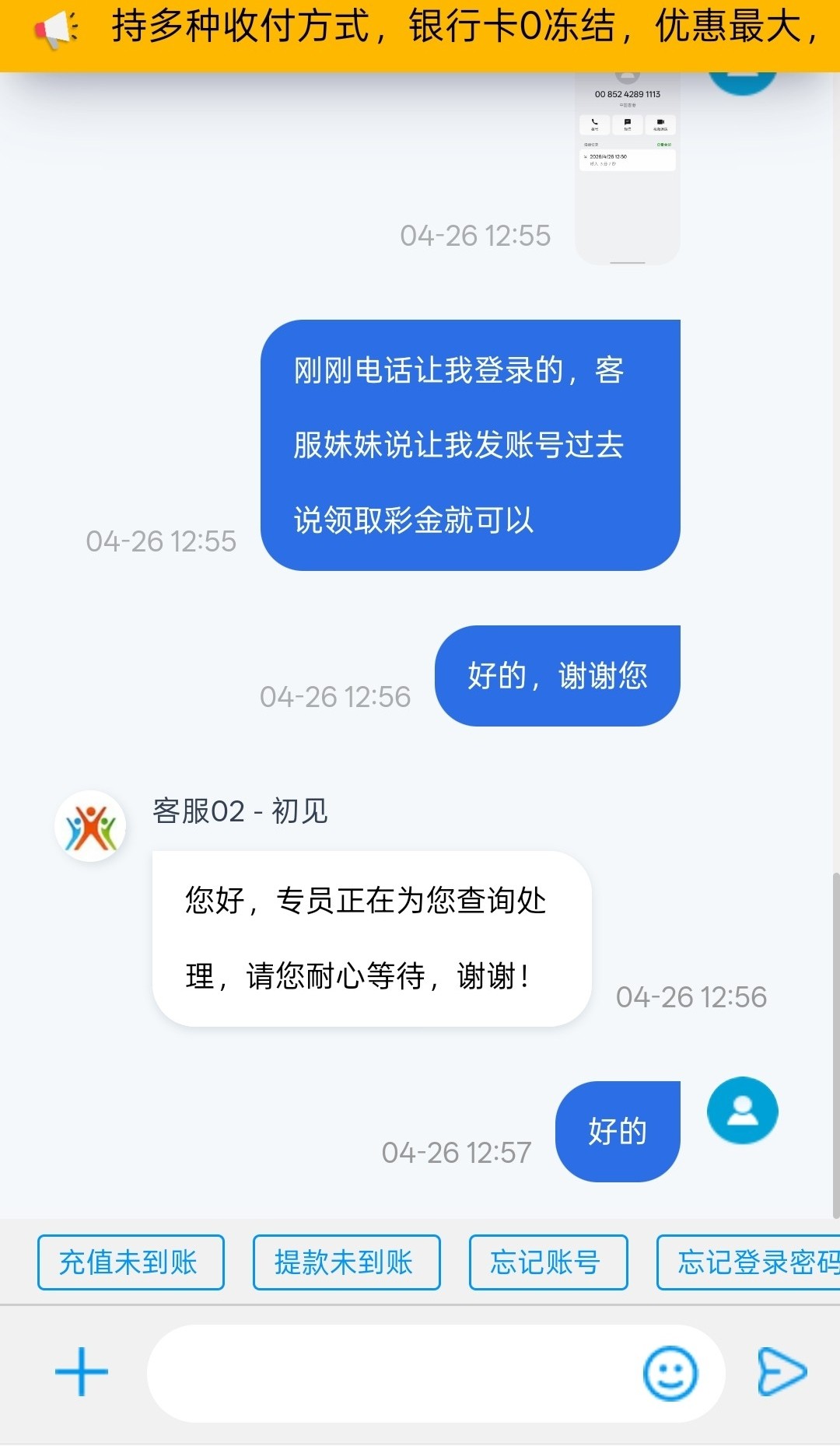Choose the 忘记账号 quick reply chip

click(548, 1262)
